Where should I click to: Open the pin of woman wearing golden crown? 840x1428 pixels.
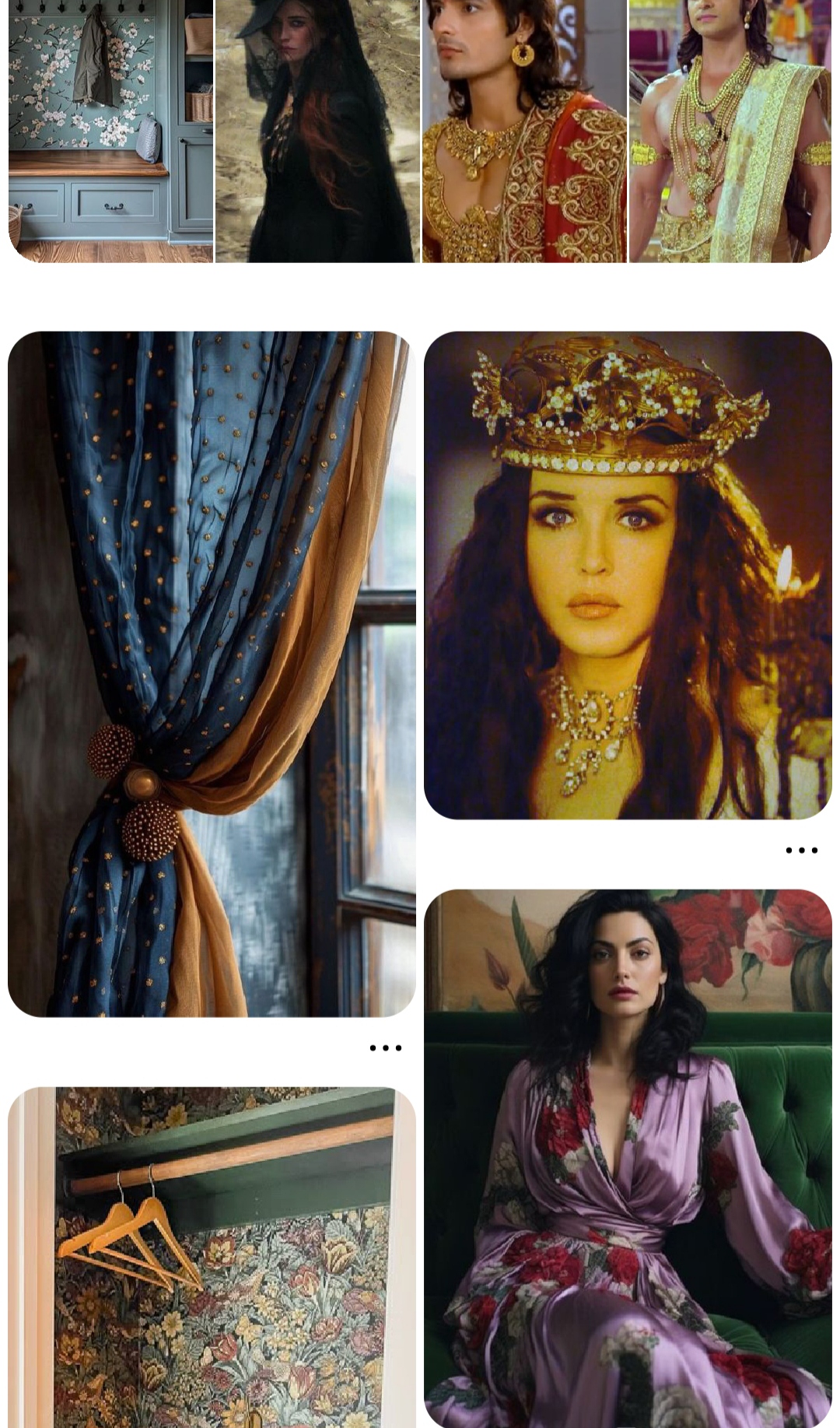(628, 575)
